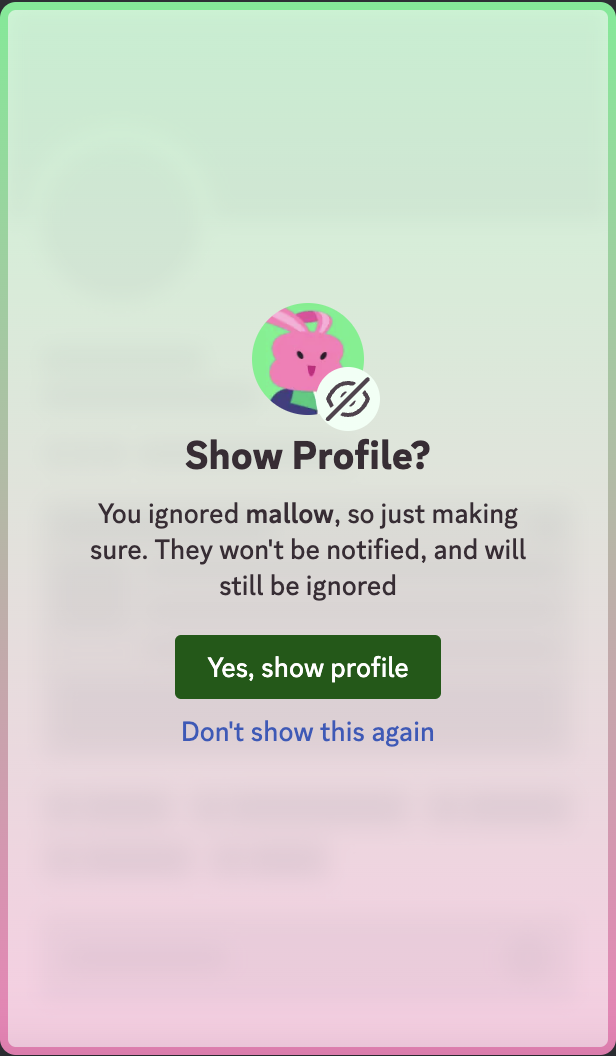Confirm with Yes, show profile
This screenshot has height=1056, width=616.
308,667
